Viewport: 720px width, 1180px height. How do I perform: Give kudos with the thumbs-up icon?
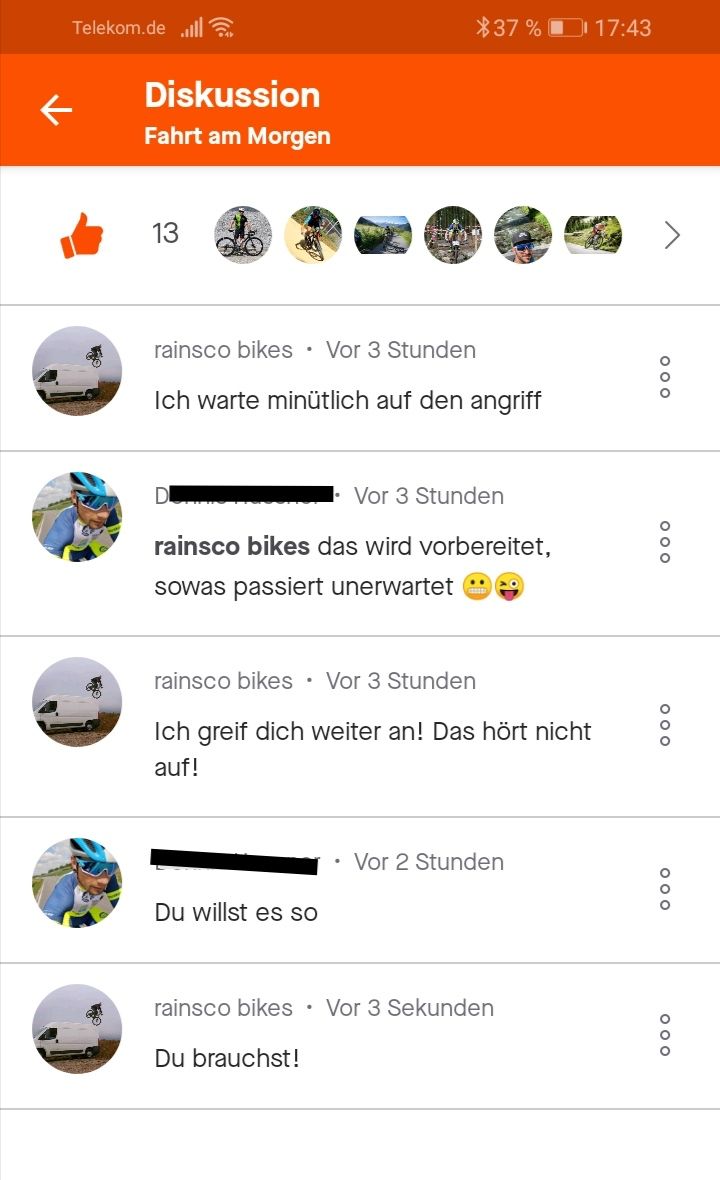click(x=82, y=236)
